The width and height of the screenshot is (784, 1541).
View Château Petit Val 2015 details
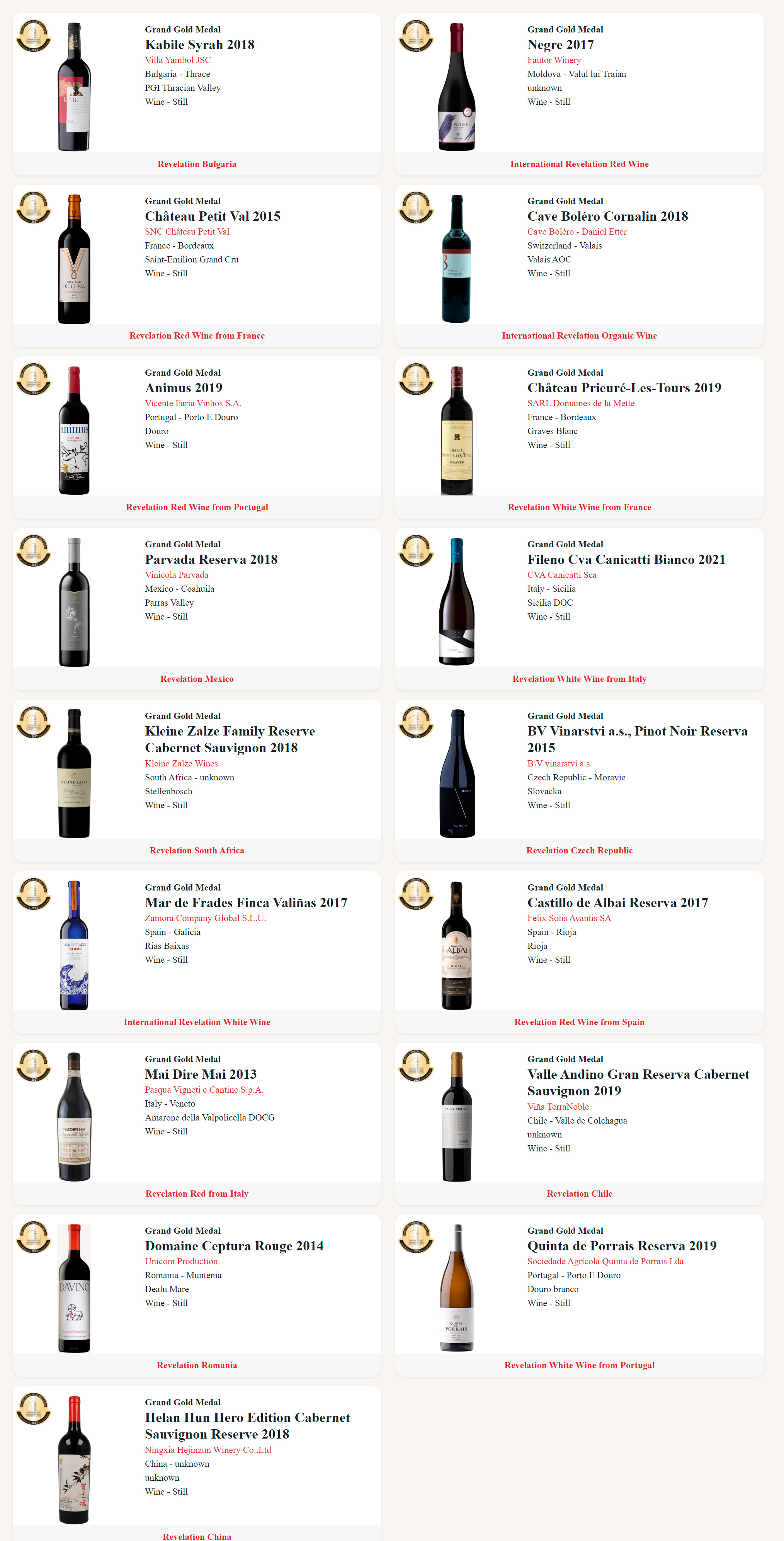point(212,216)
